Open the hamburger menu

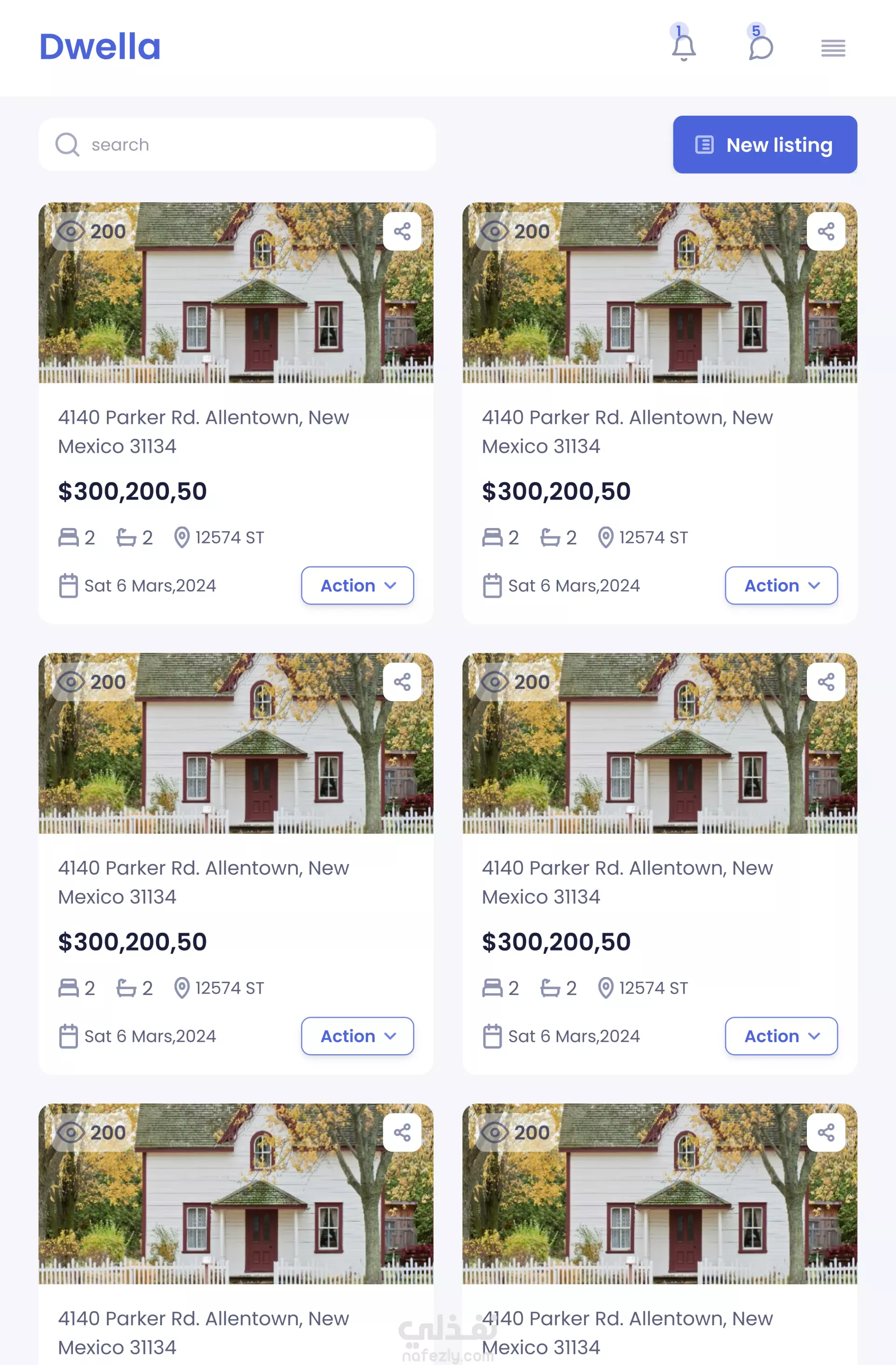833,48
